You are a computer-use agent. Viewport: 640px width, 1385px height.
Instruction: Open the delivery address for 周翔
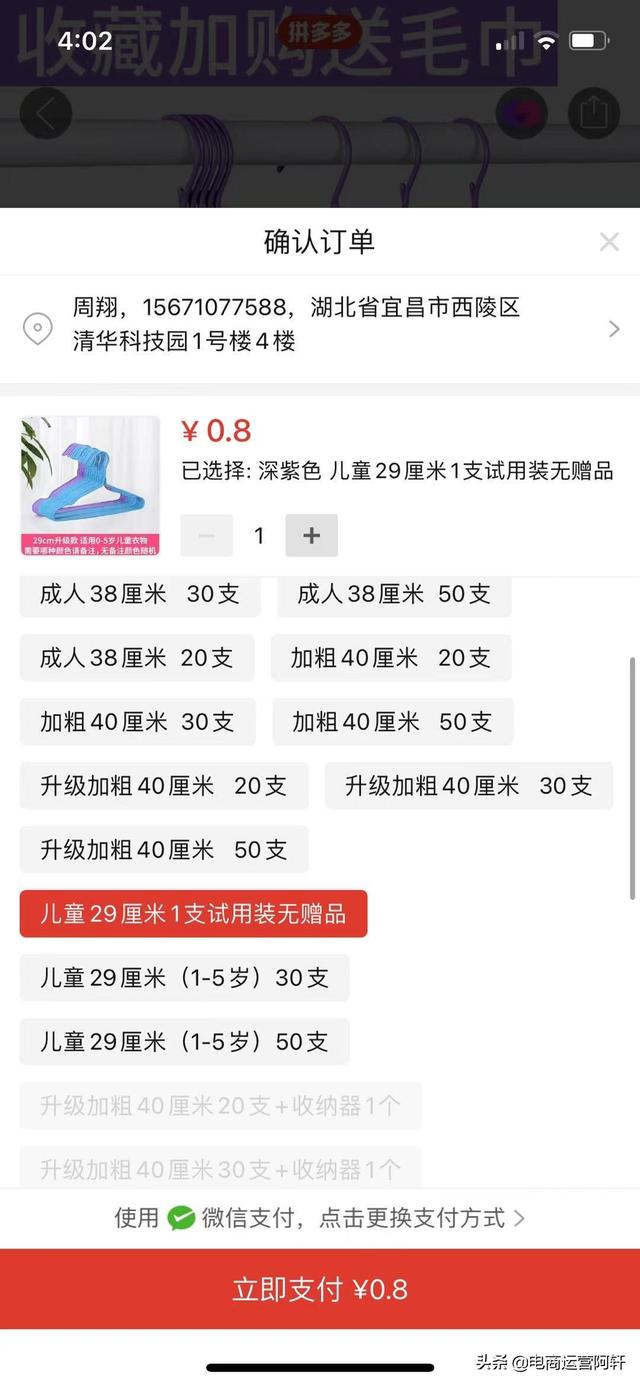click(x=320, y=325)
